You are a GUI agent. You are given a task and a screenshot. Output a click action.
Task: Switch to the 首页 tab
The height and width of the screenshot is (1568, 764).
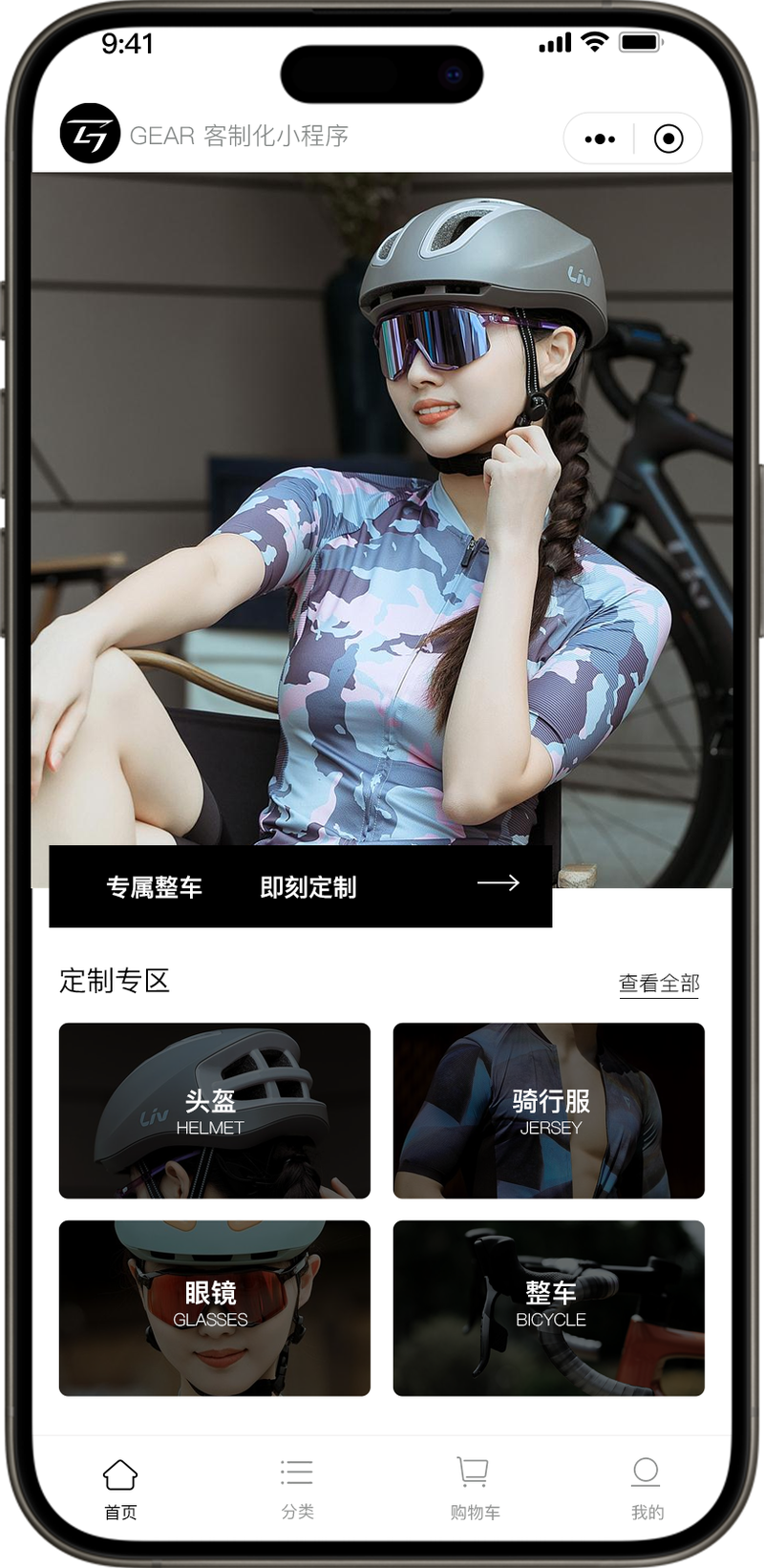120,1488
